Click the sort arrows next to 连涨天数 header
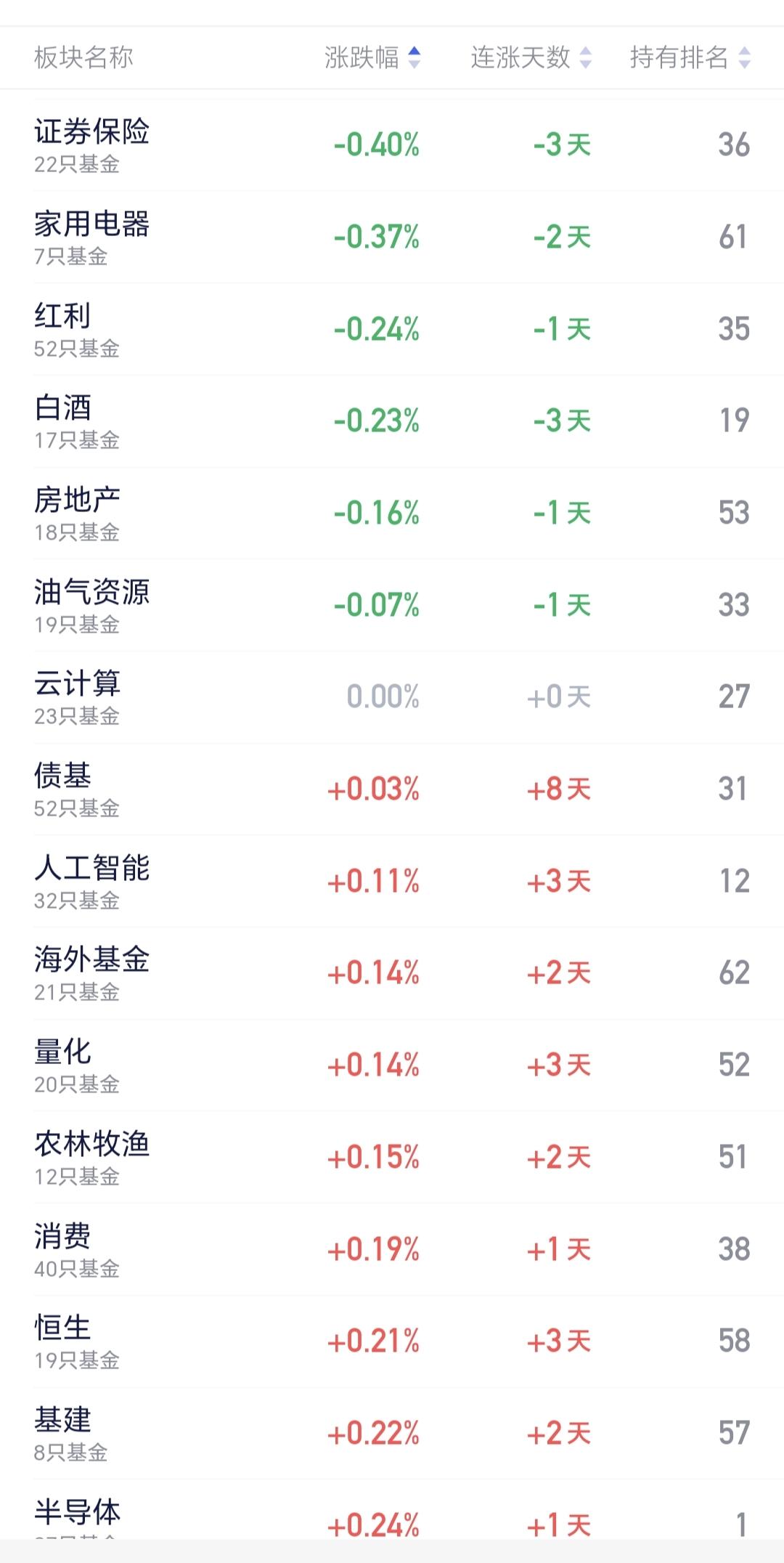The image size is (784, 1563). point(585,57)
